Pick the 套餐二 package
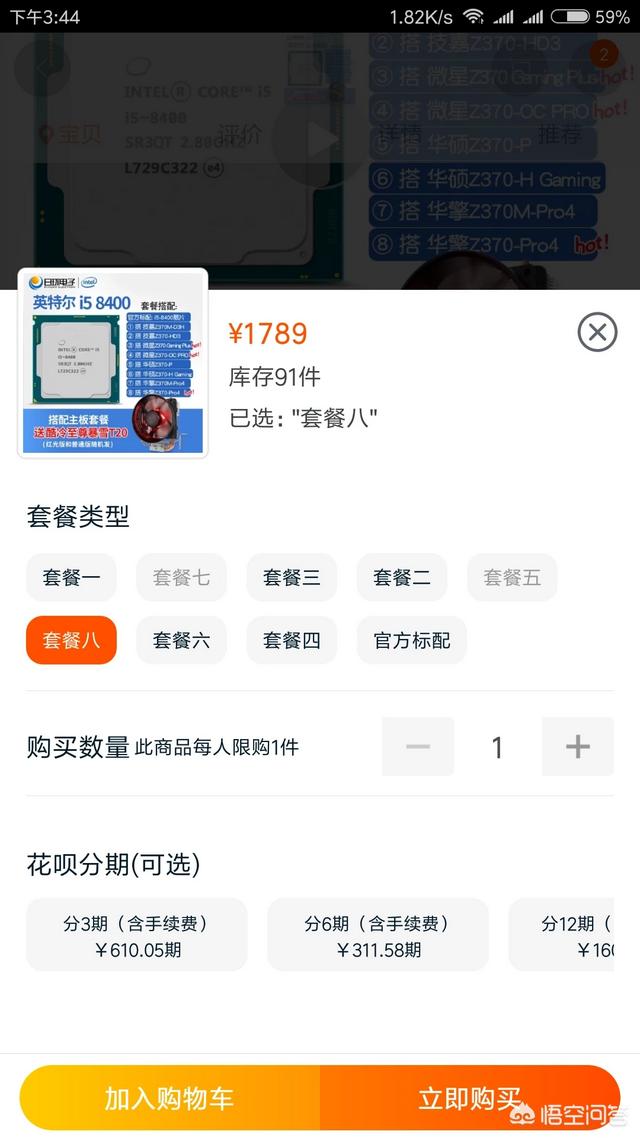The width and height of the screenshot is (640, 1138). 401,577
